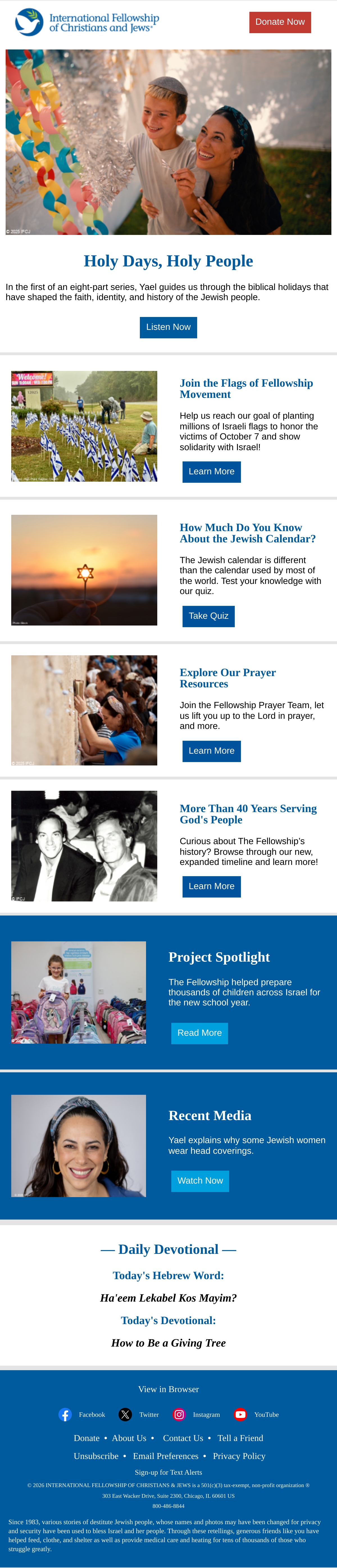Open How to Be a Giving Tree
The height and width of the screenshot is (1568, 337).
click(168, 1343)
